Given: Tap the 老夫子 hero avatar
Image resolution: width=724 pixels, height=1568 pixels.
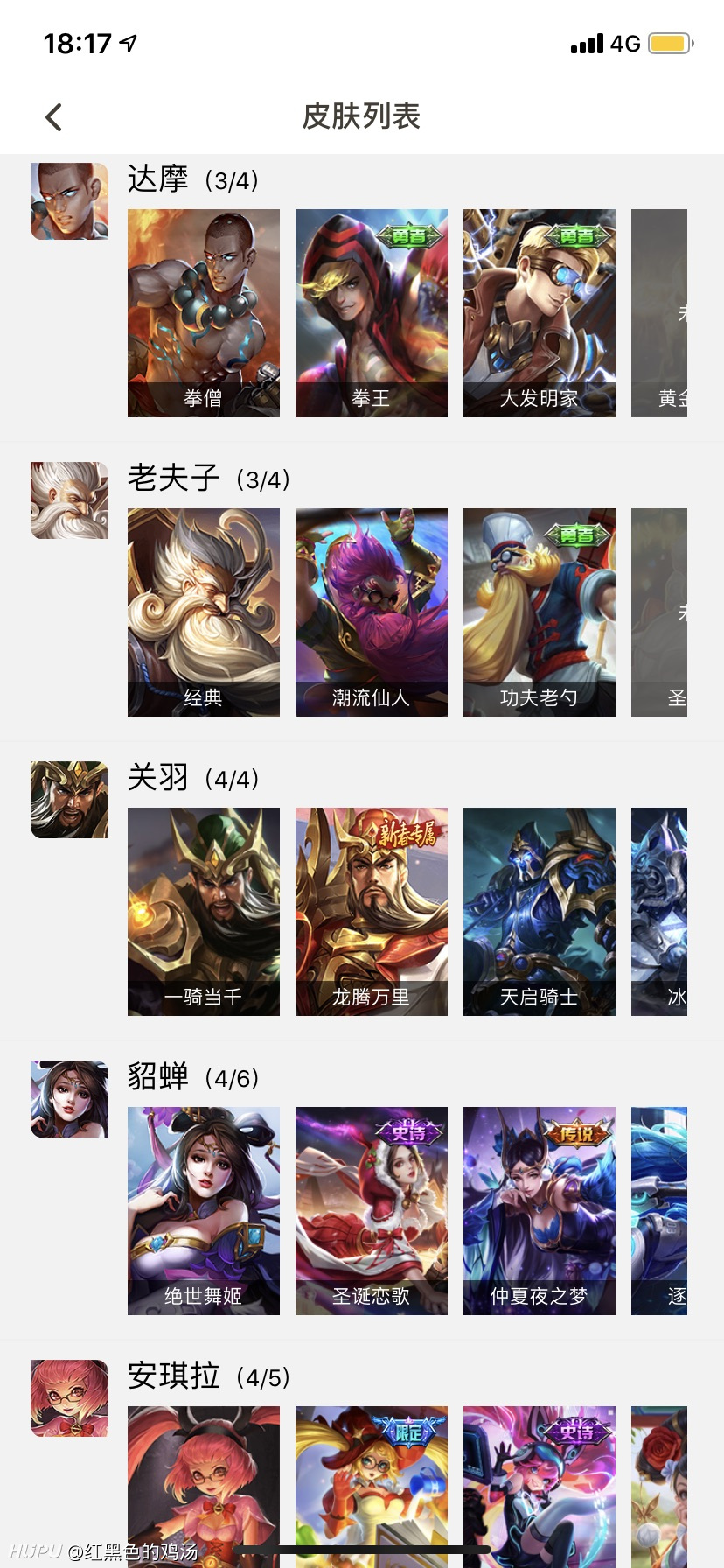Looking at the screenshot, I should (70, 500).
